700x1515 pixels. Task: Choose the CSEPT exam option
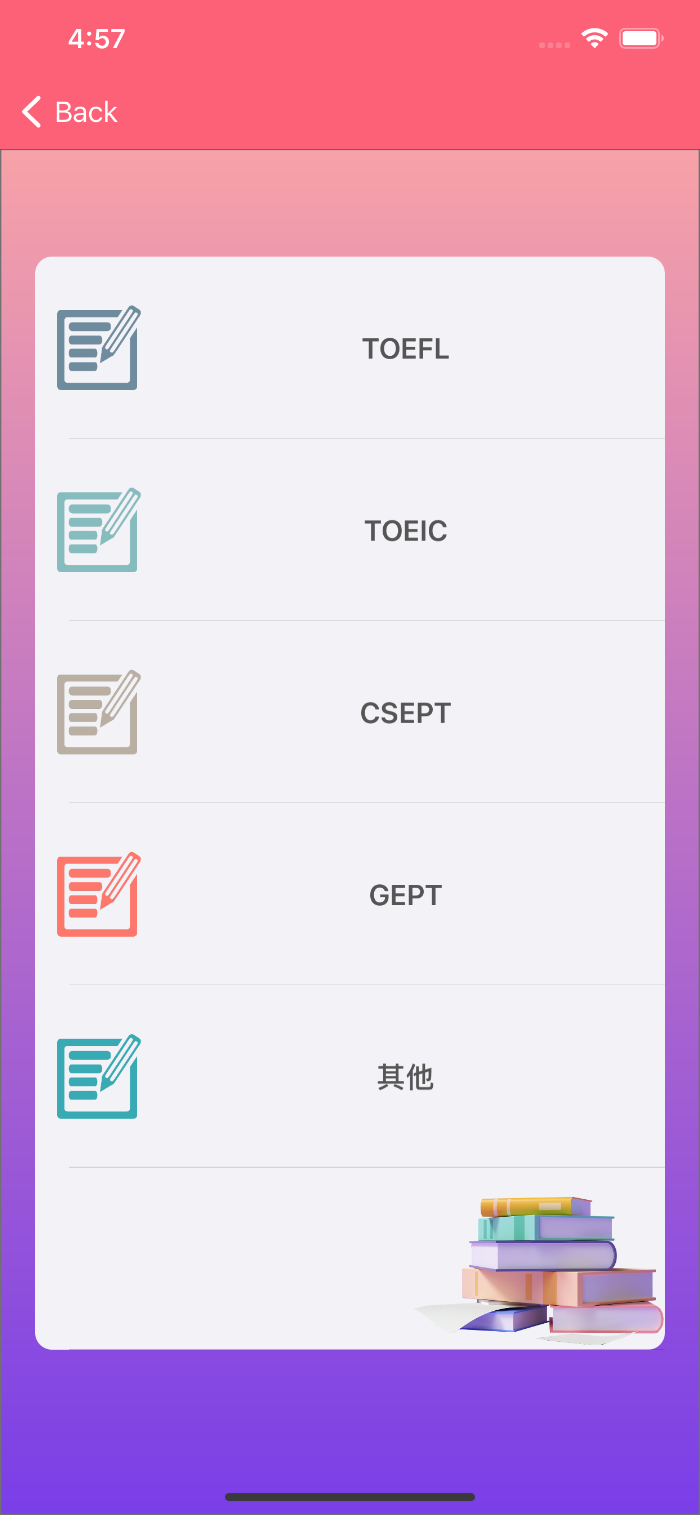405,713
